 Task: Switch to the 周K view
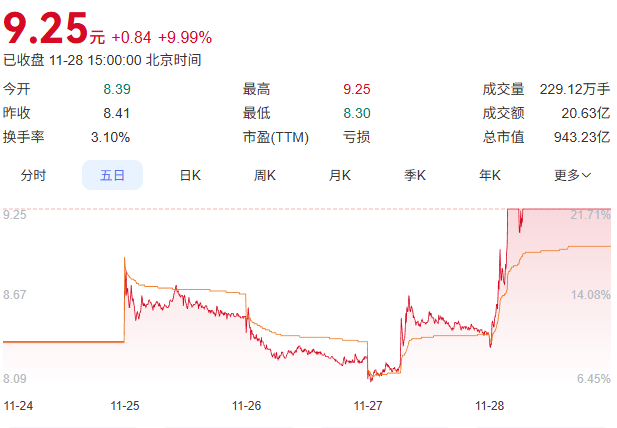pos(265,175)
